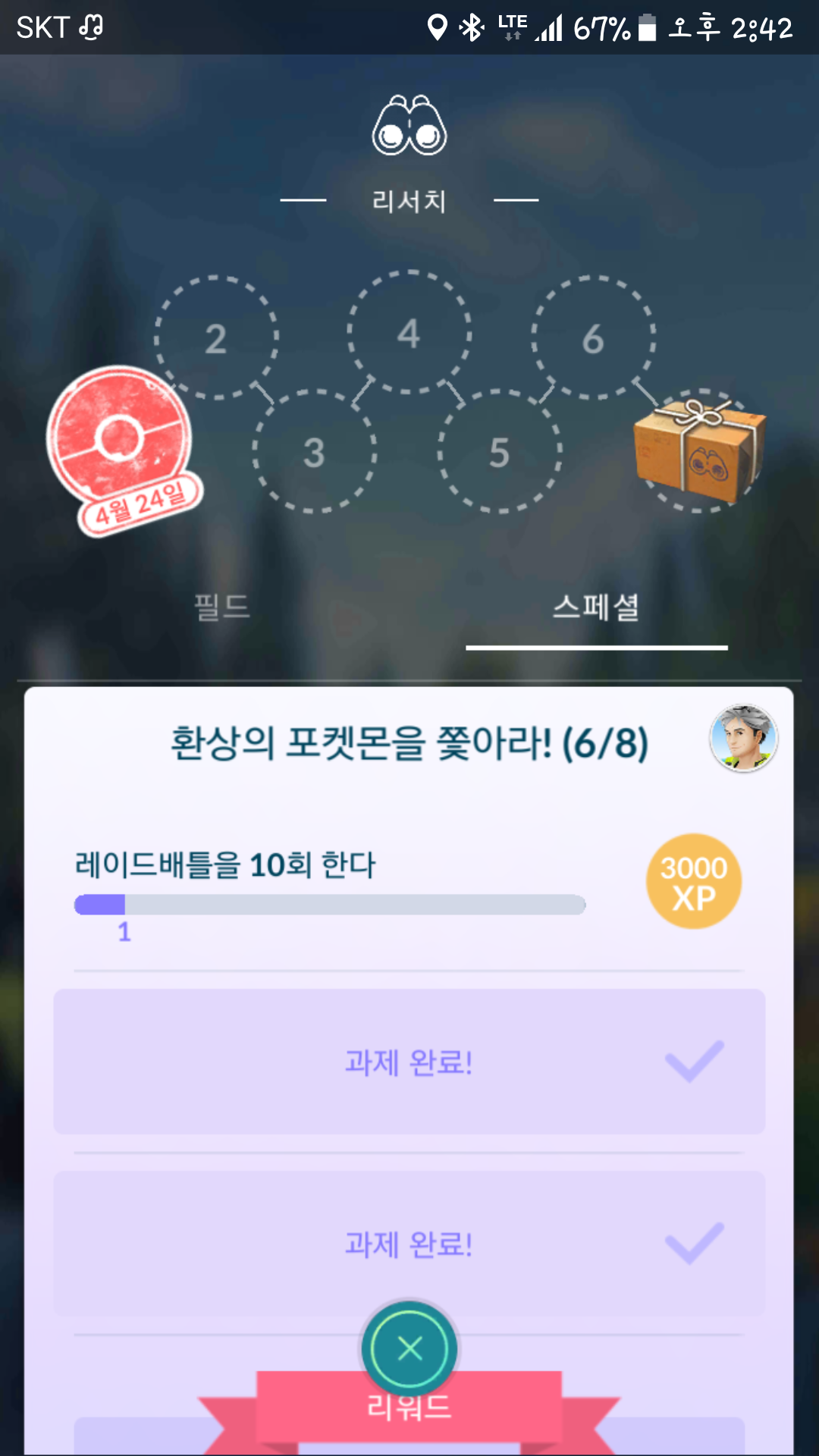Tap the 4월 24일 red stamp
This screenshot has width=819, height=1456.
[121, 448]
